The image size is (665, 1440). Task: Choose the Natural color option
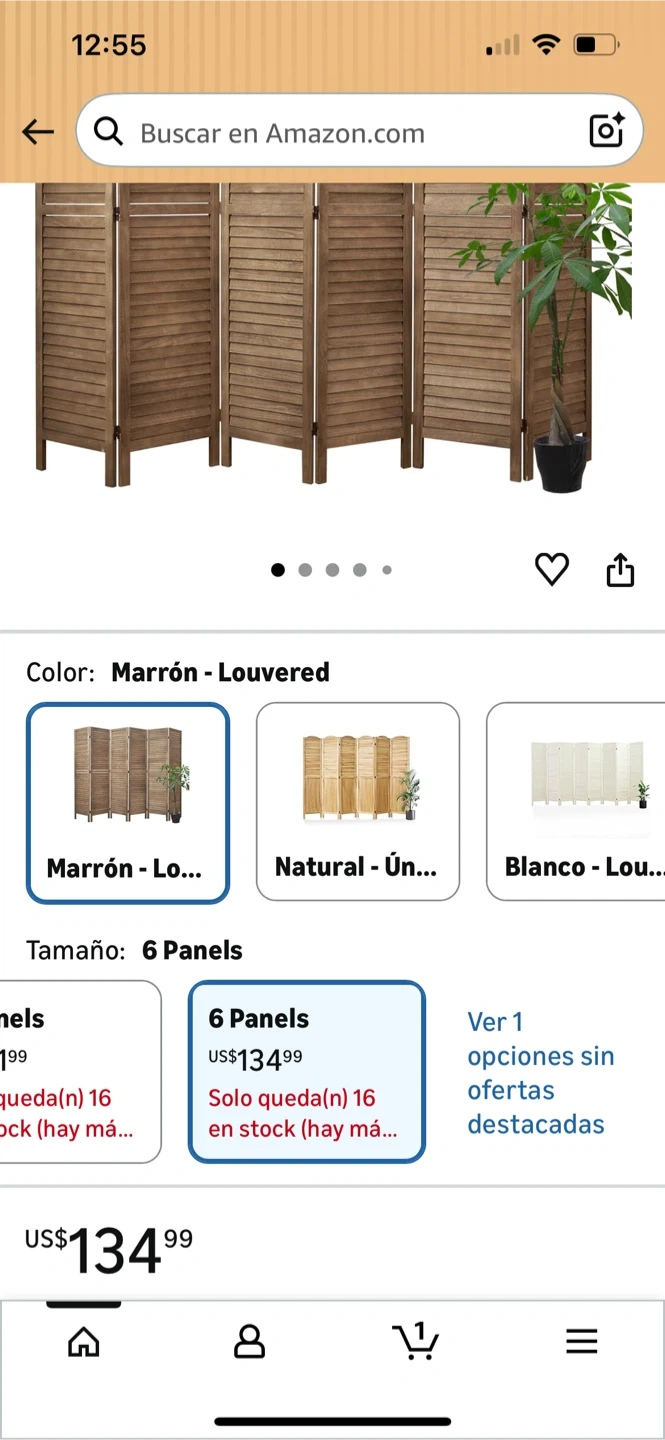(x=358, y=801)
